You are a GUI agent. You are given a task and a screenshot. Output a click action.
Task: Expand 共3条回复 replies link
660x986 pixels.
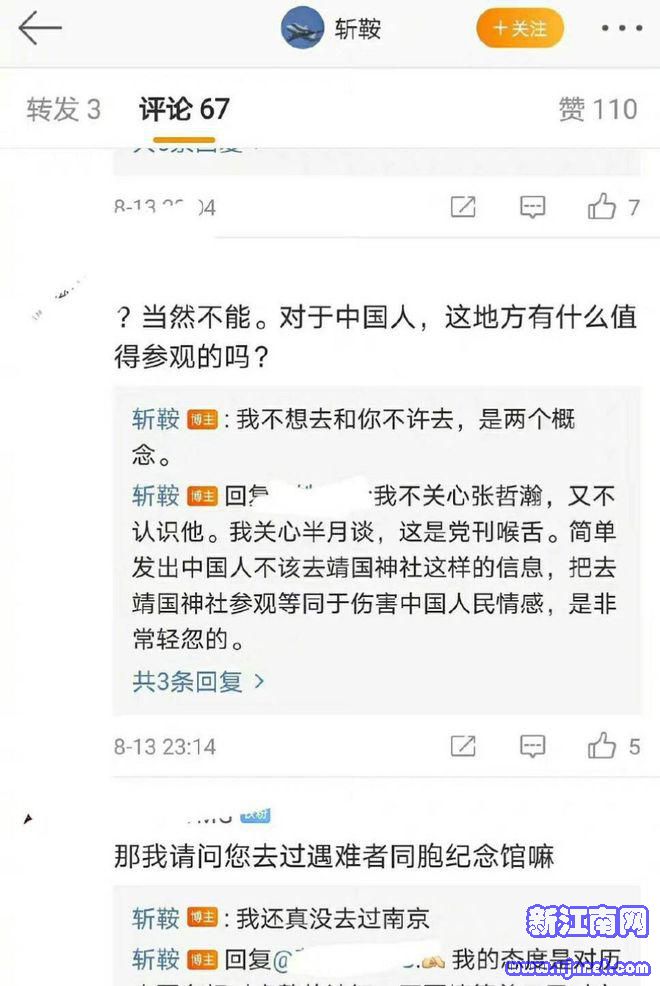click(199, 682)
